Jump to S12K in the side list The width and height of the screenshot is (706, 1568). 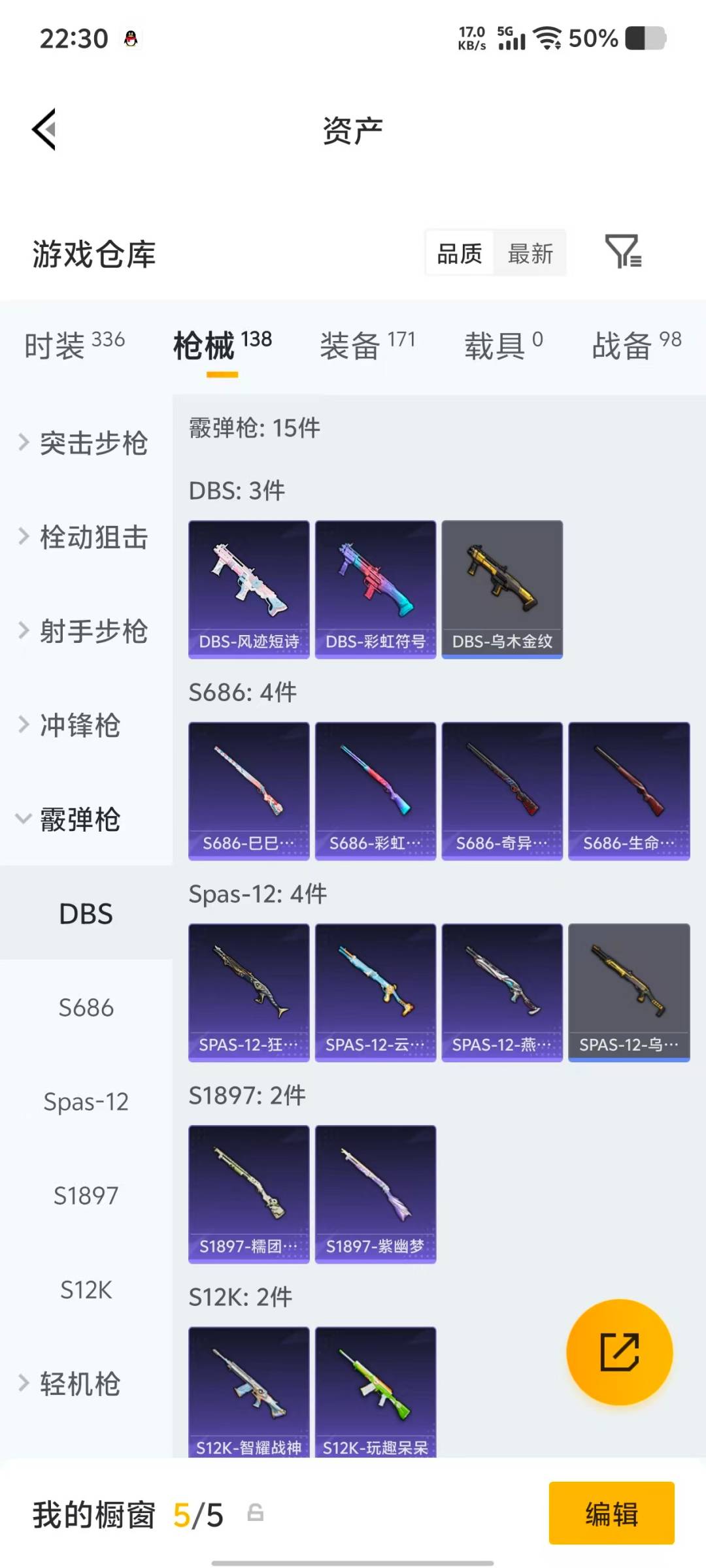pos(86,1290)
